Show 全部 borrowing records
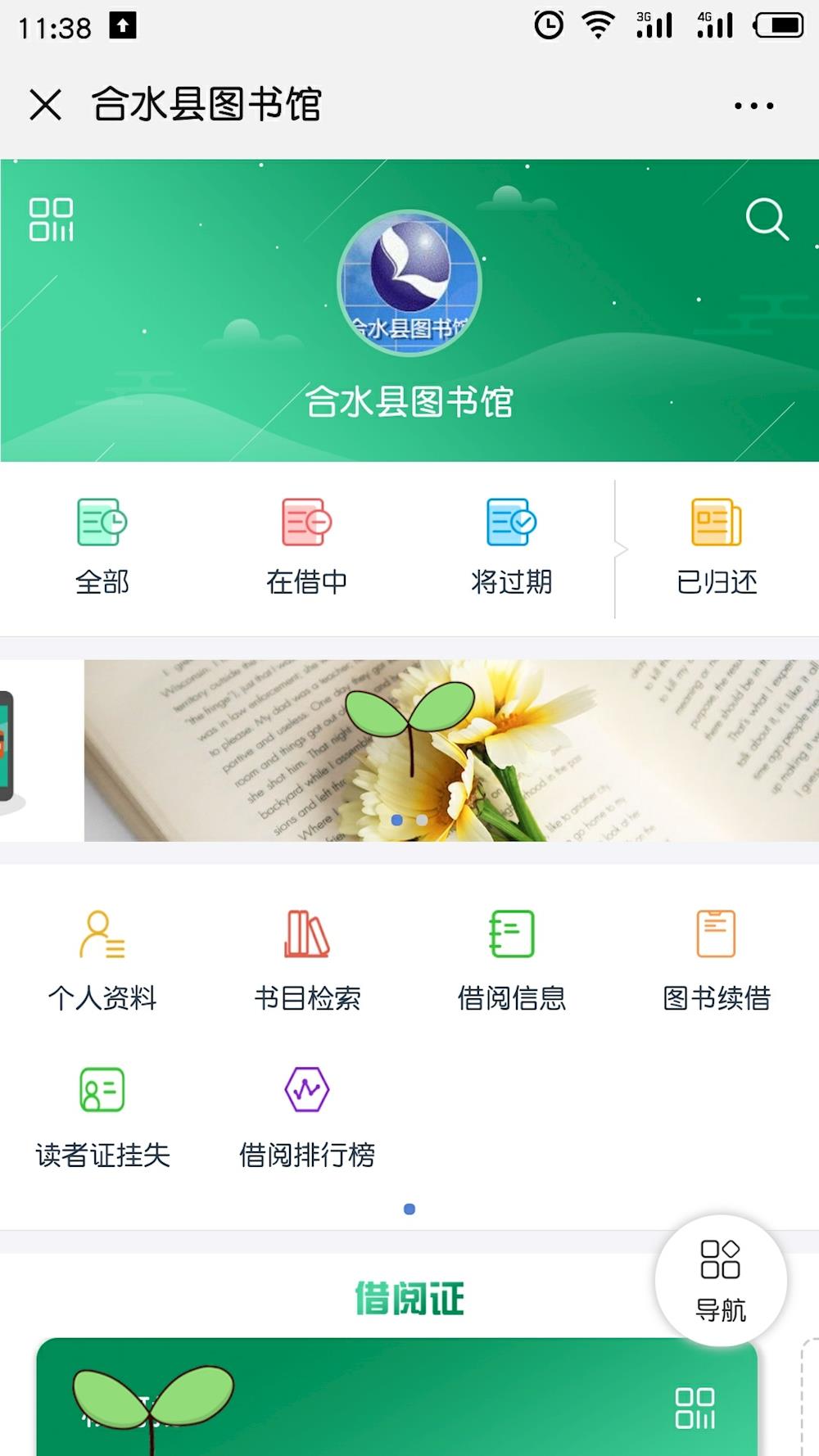819x1456 pixels. [x=102, y=545]
